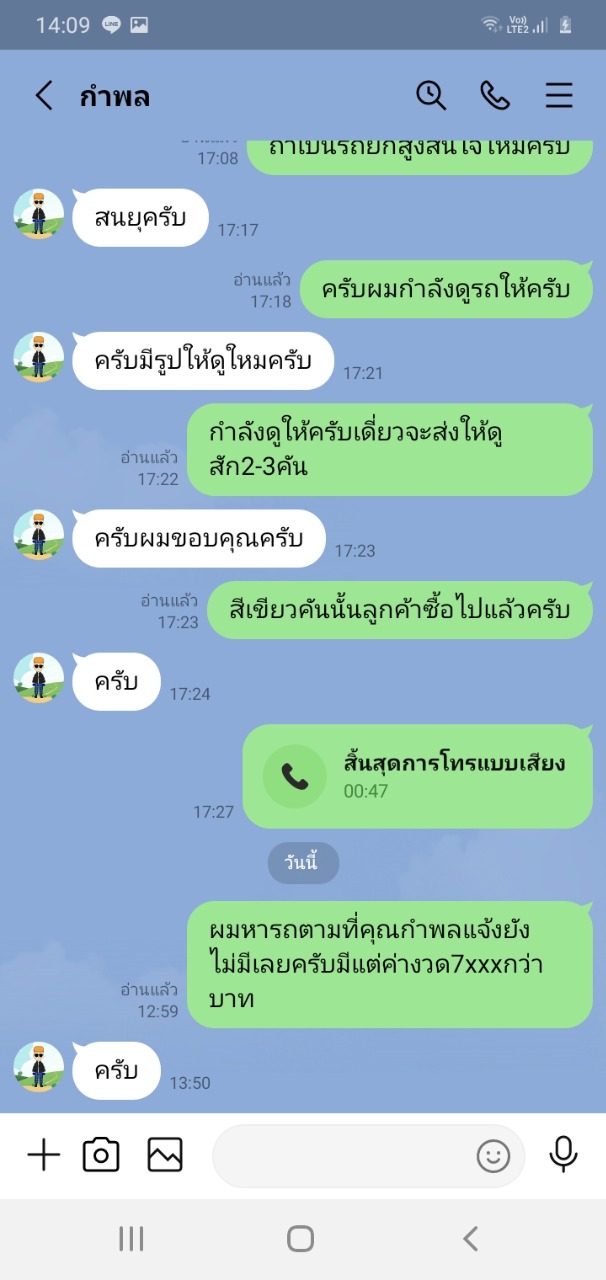Viewport: 606px width, 1280px height.
Task: Go back from the กำพล chat
Action: point(44,96)
